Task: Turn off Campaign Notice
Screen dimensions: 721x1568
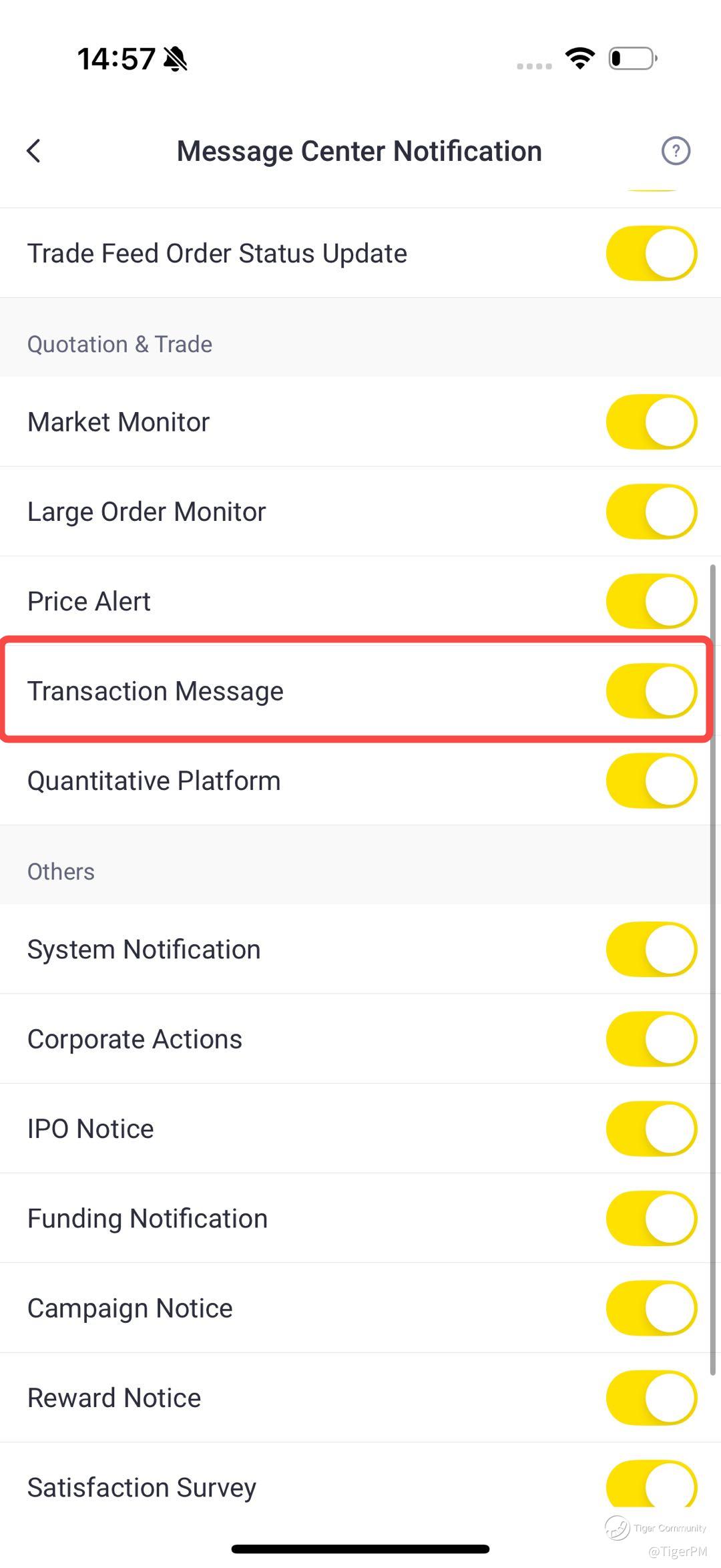Action: pyautogui.click(x=652, y=1308)
